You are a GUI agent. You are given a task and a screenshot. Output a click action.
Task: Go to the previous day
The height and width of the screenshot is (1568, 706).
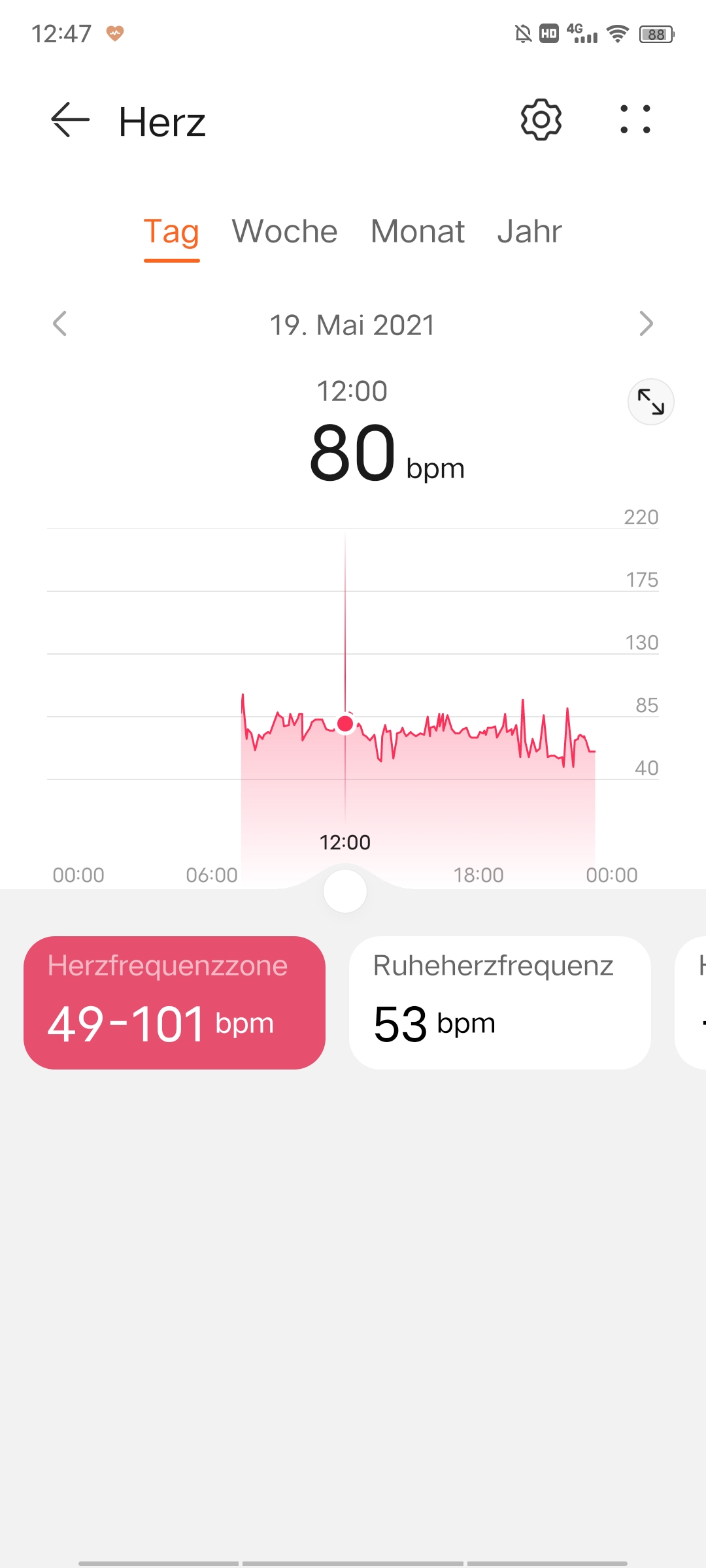tap(59, 323)
